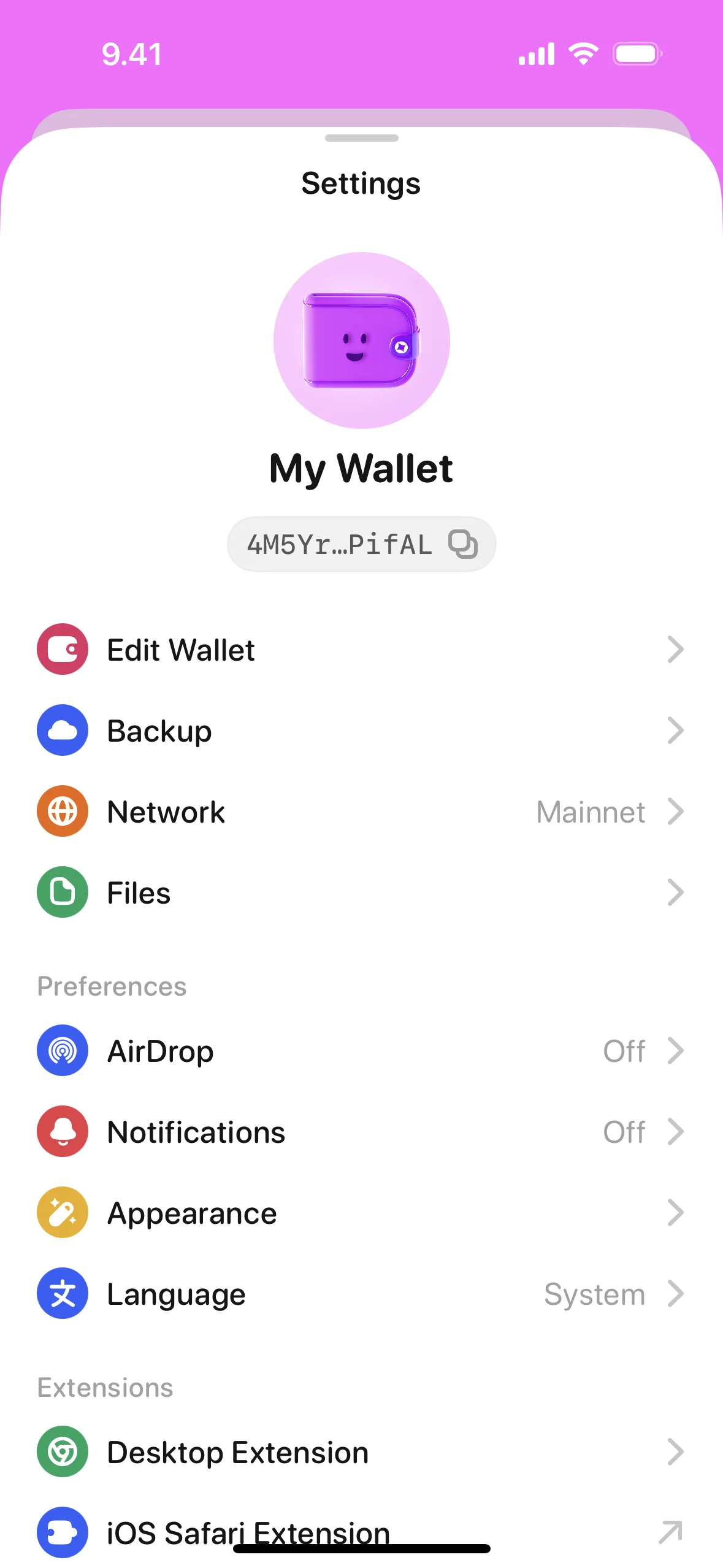Click the AirDrop icon
Image resolution: width=723 pixels, height=1568 pixels.
[x=62, y=1050]
